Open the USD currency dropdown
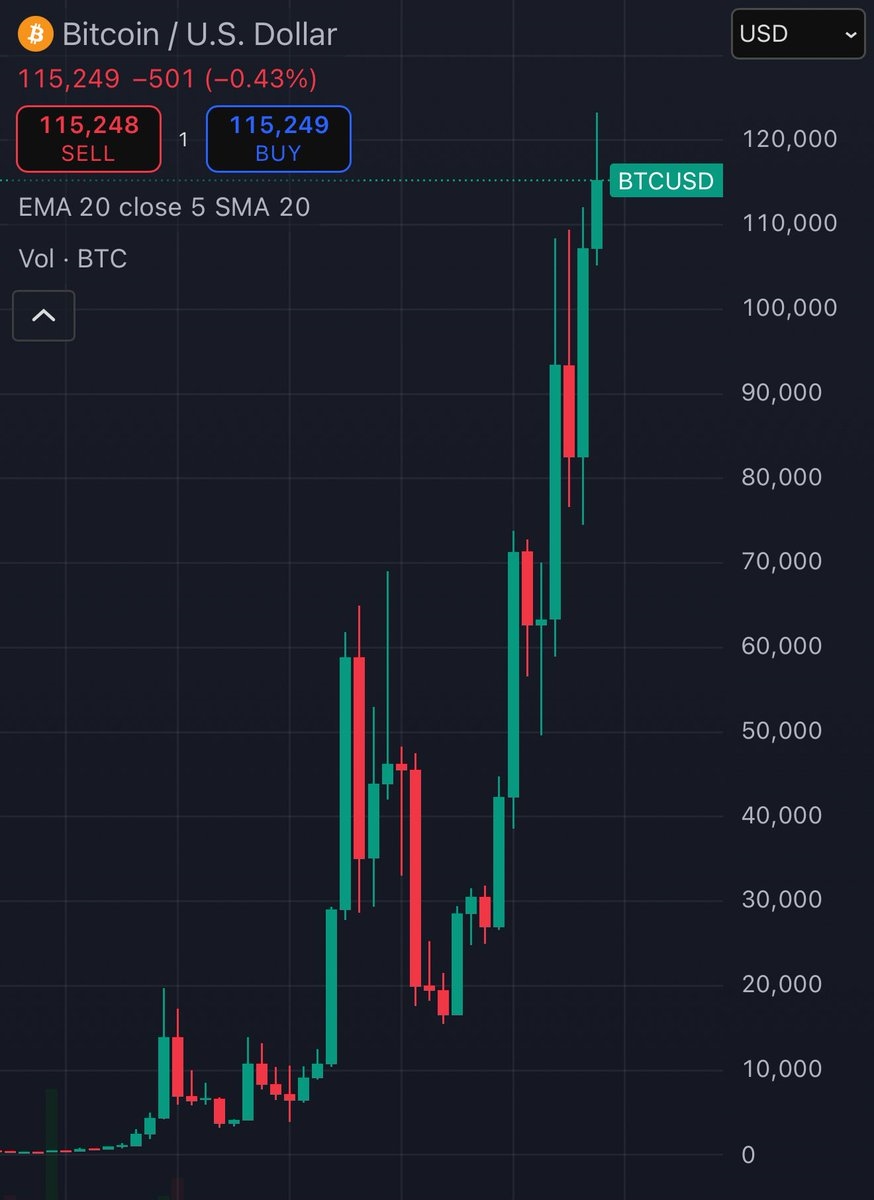The height and width of the screenshot is (1200, 874). pos(797,35)
